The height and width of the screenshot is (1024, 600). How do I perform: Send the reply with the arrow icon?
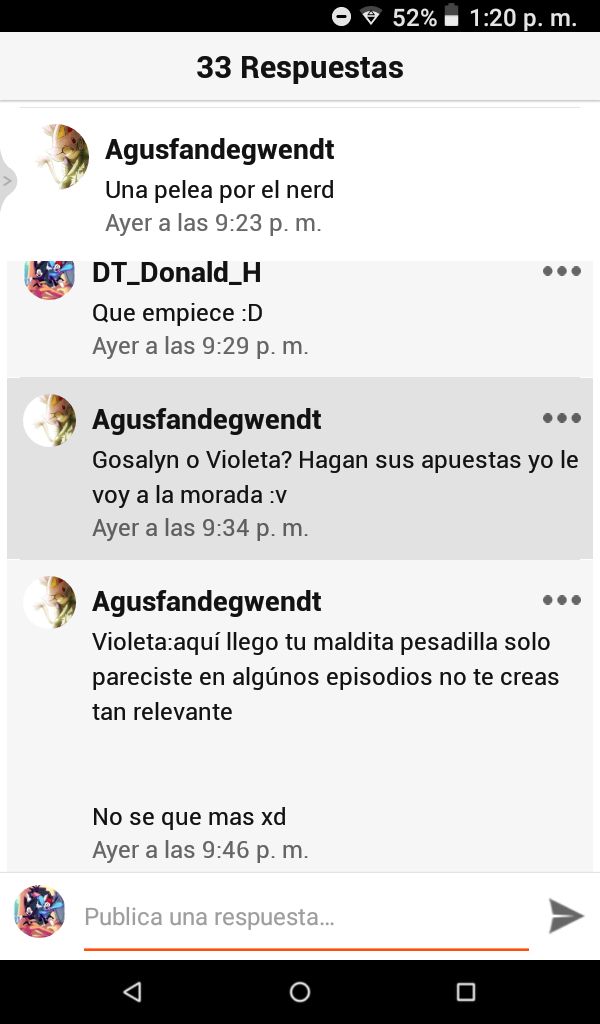click(x=565, y=916)
